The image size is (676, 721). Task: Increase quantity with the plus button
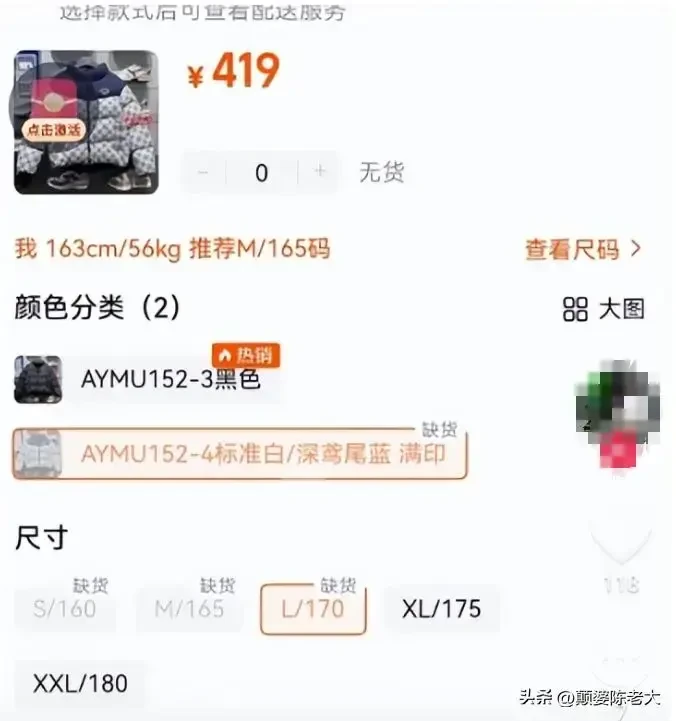pos(320,173)
